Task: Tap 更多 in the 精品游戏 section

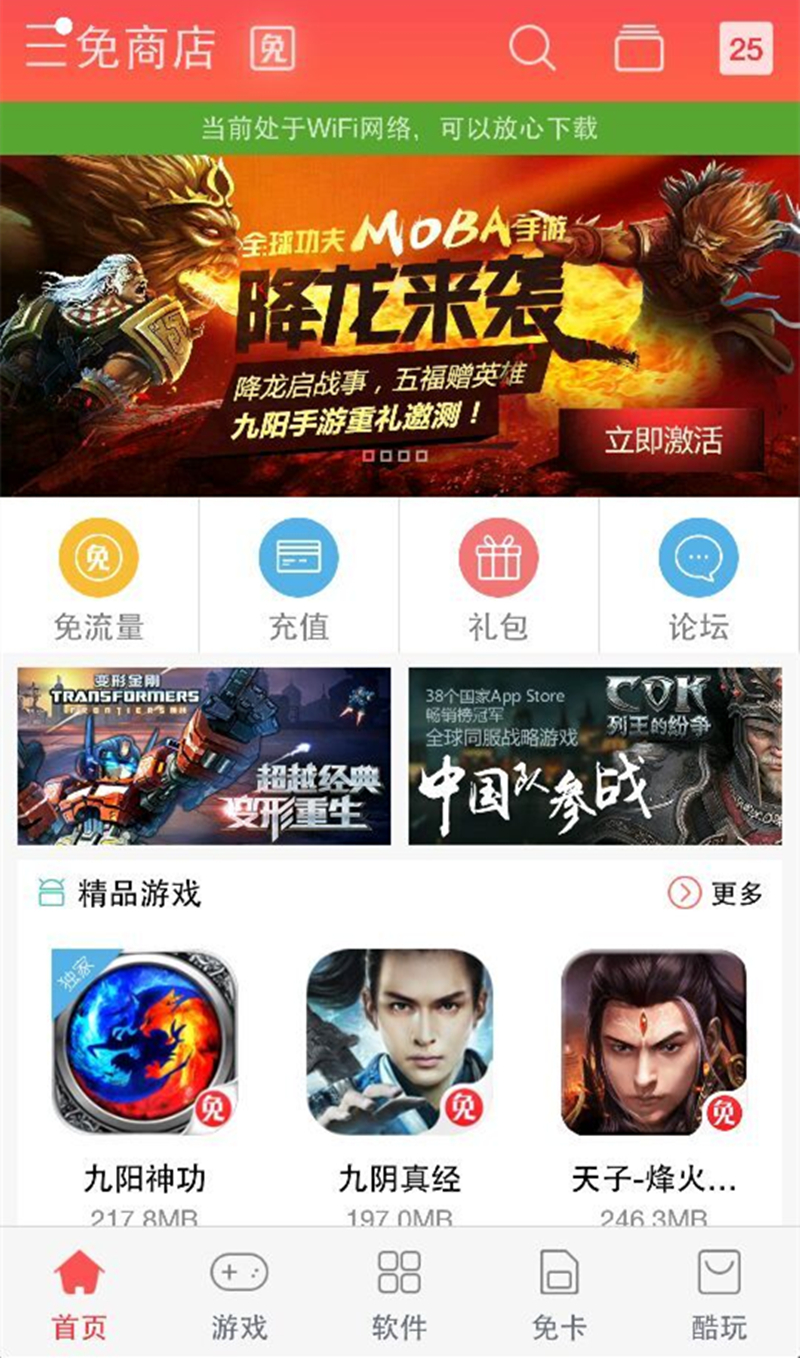Action: pyautogui.click(x=716, y=893)
